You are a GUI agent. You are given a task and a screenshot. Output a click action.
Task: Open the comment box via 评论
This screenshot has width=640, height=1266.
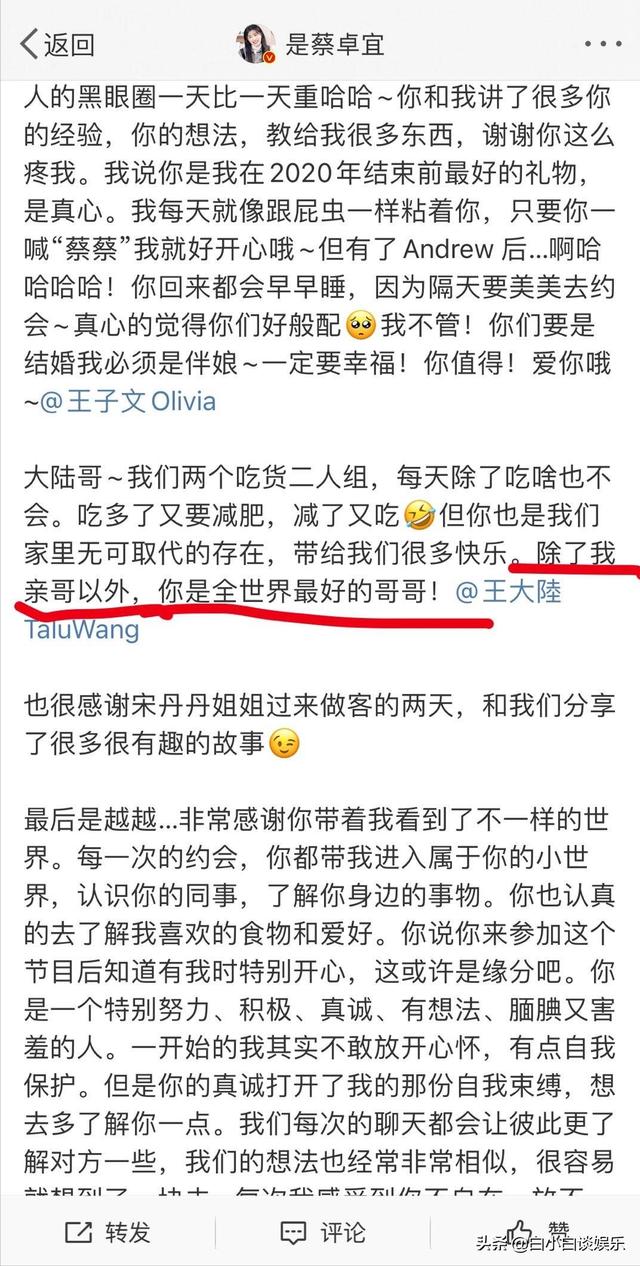322,1232
